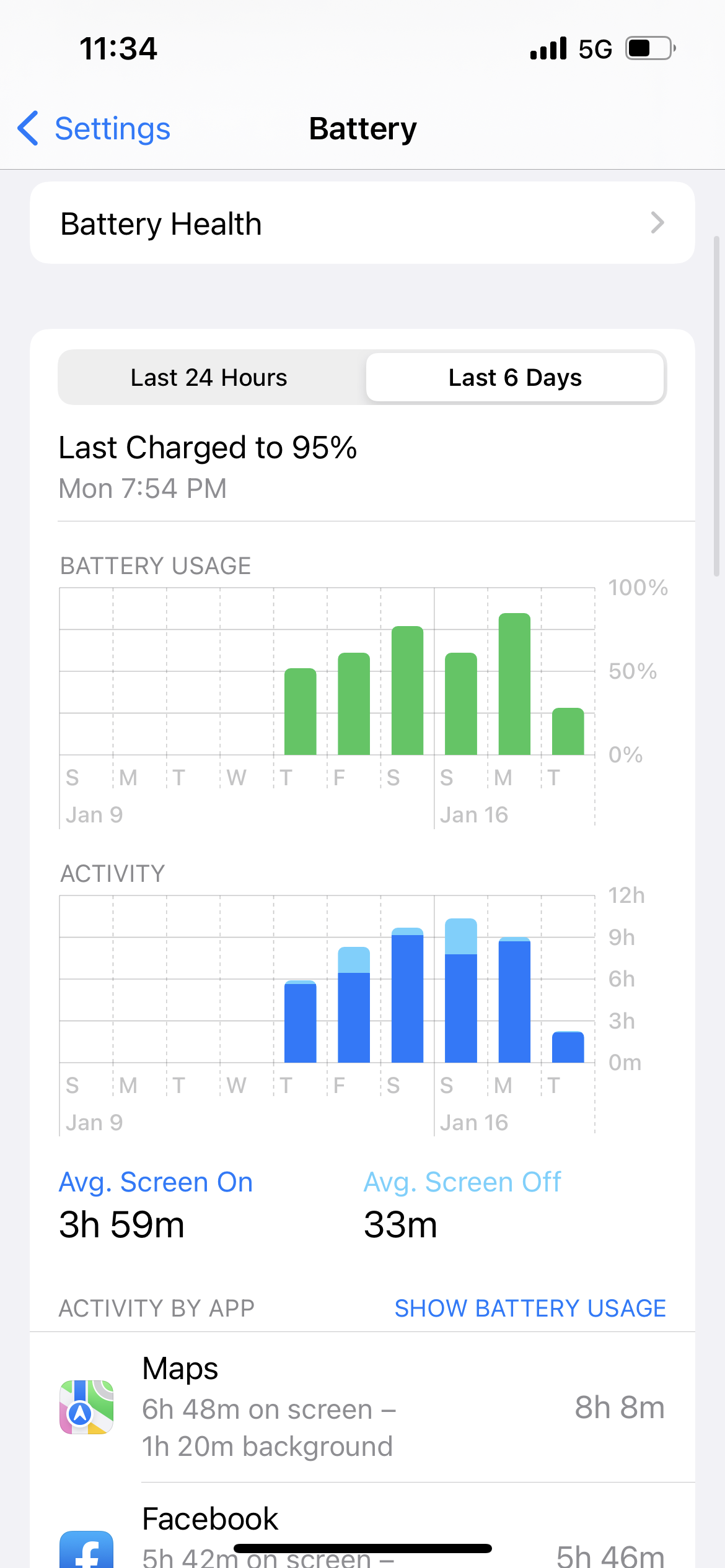Select Monday's bar in Battery Usage chart
This screenshot has height=1568, width=725.
coord(514,684)
